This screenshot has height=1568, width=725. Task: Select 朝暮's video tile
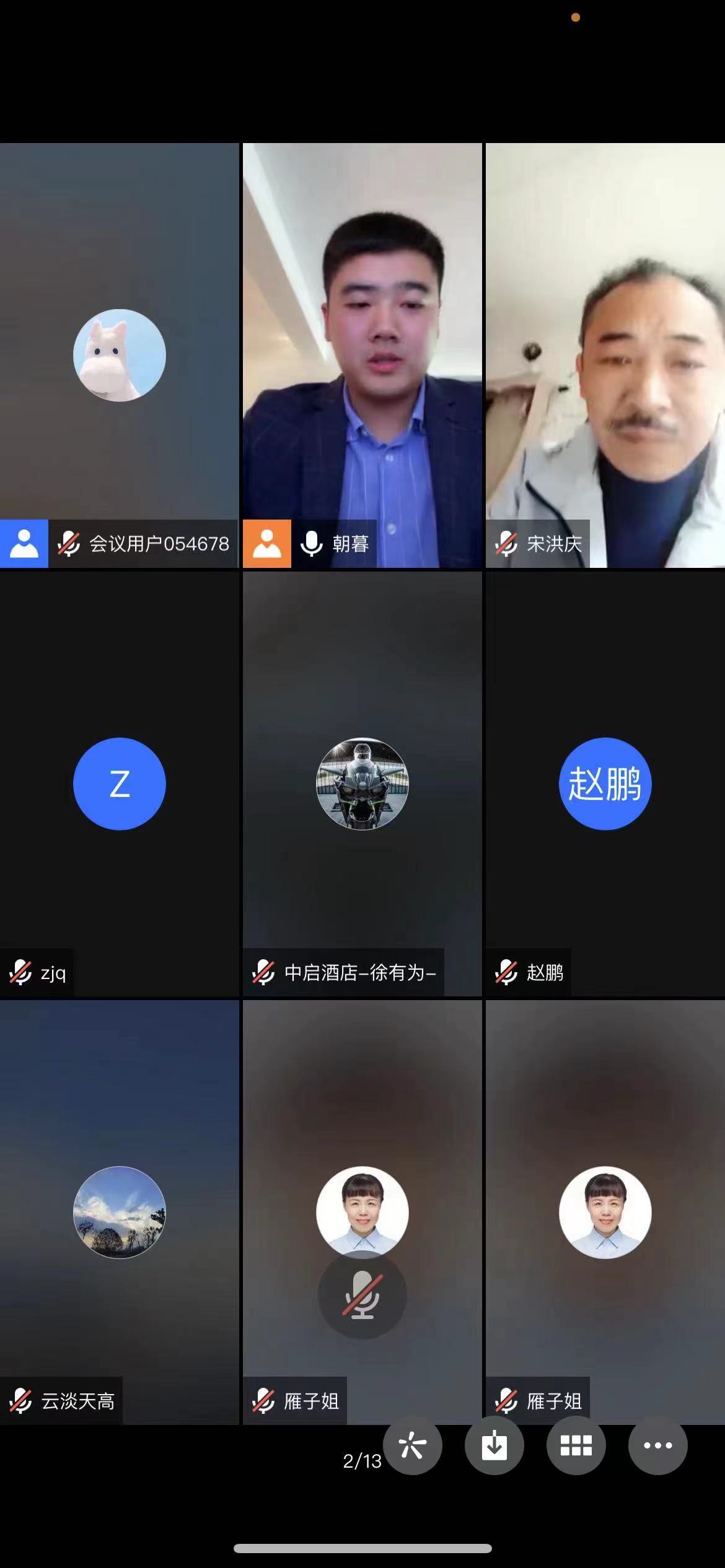pyautogui.click(x=362, y=355)
